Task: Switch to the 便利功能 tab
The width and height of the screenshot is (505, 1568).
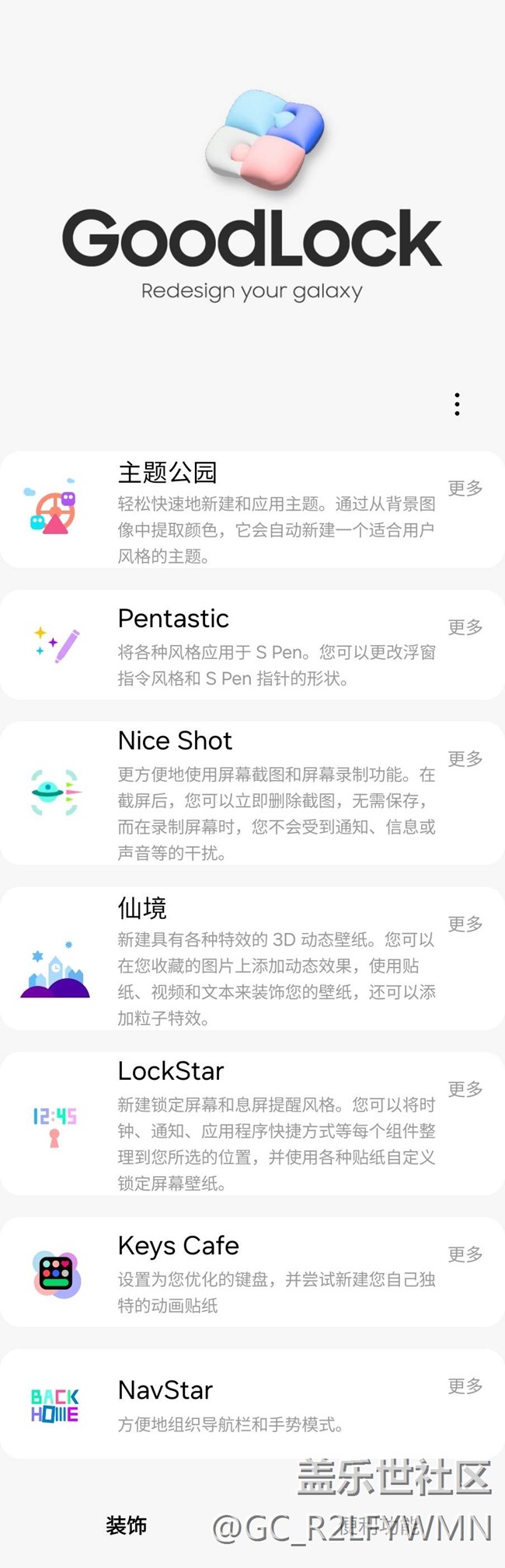Action: tap(379, 1526)
